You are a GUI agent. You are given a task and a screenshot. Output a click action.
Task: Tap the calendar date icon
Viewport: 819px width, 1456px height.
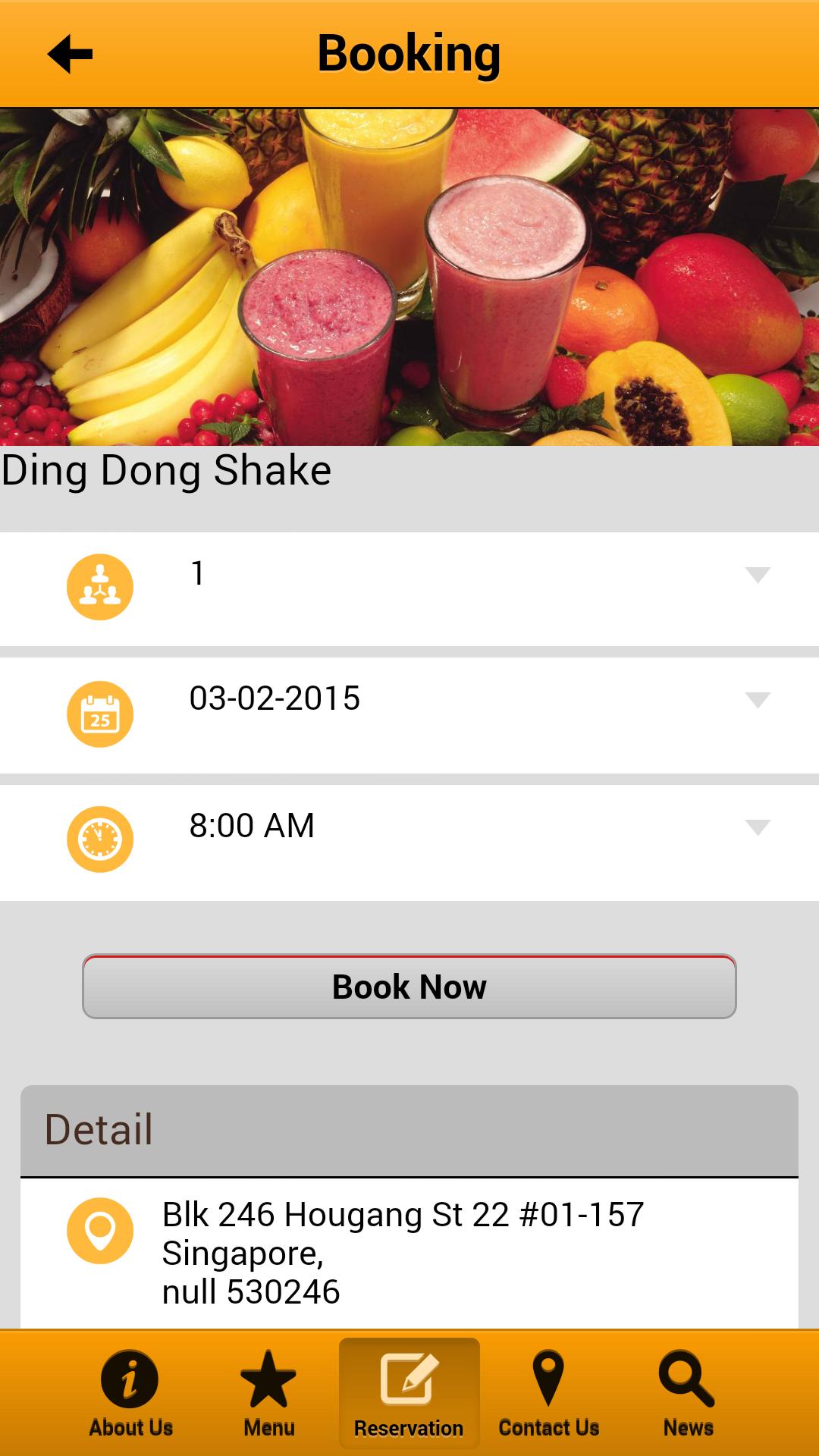click(99, 713)
